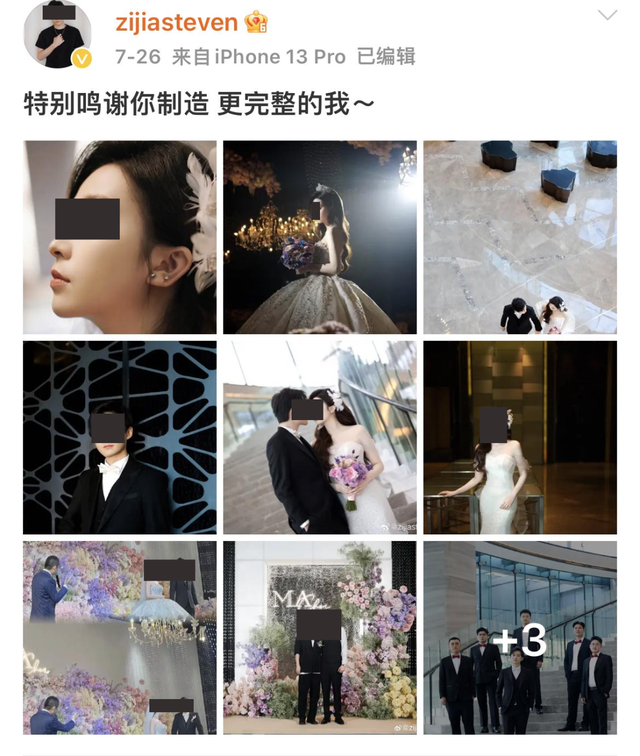640x756 pixels.
Task: View the +3 more groomsmen photos
Action: coord(520,637)
